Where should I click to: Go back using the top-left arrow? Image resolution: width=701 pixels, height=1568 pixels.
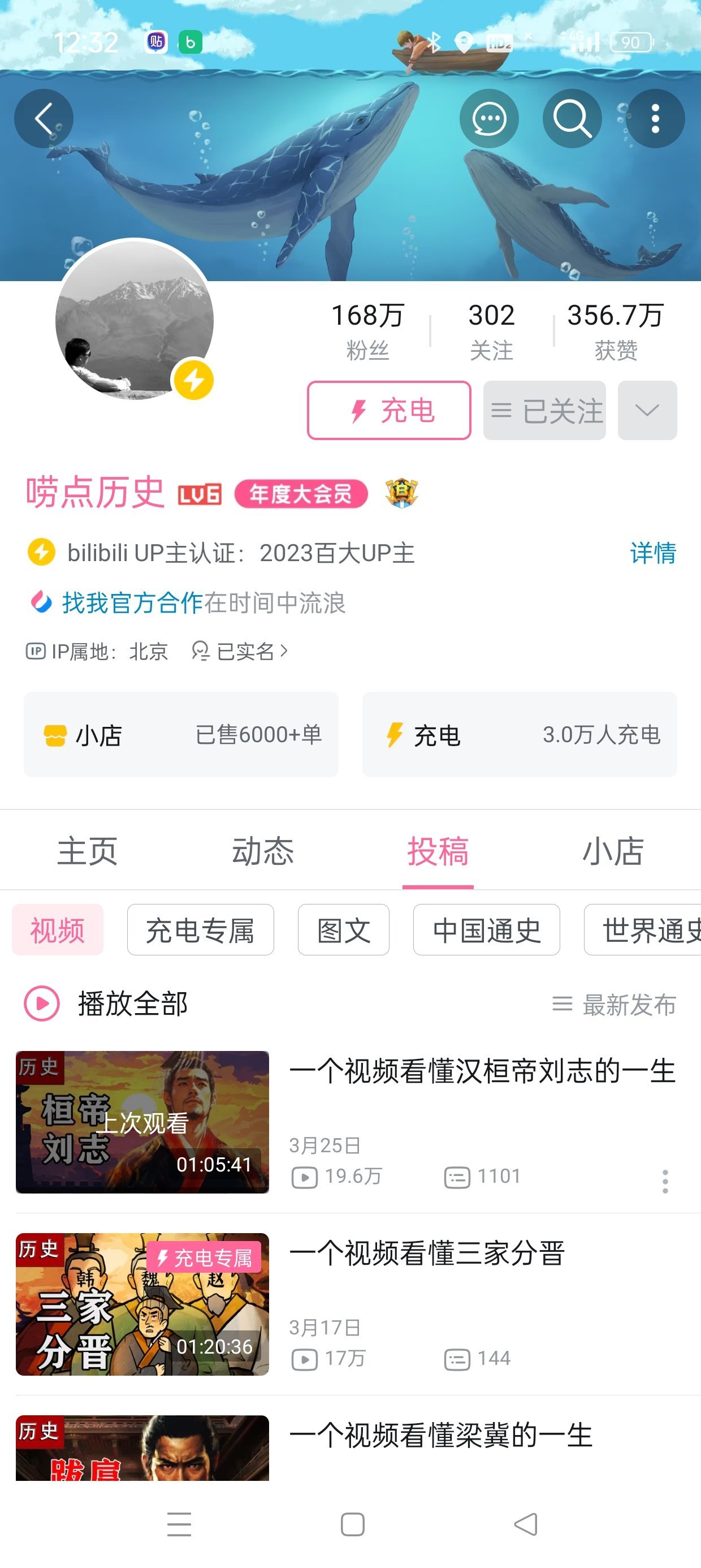[x=44, y=119]
